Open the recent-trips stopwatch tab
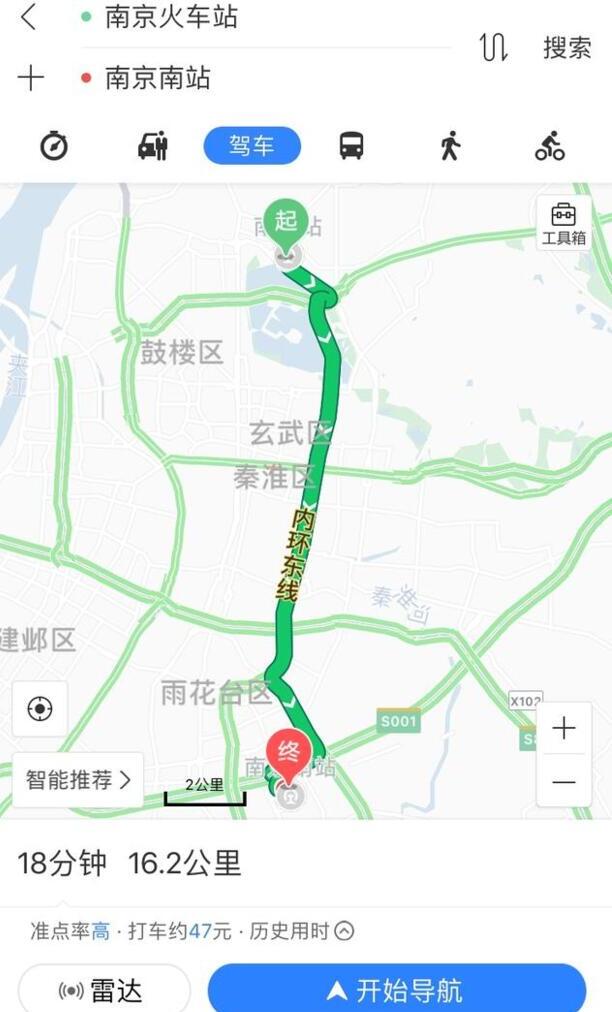Image resolution: width=612 pixels, height=1012 pixels. coord(54,146)
